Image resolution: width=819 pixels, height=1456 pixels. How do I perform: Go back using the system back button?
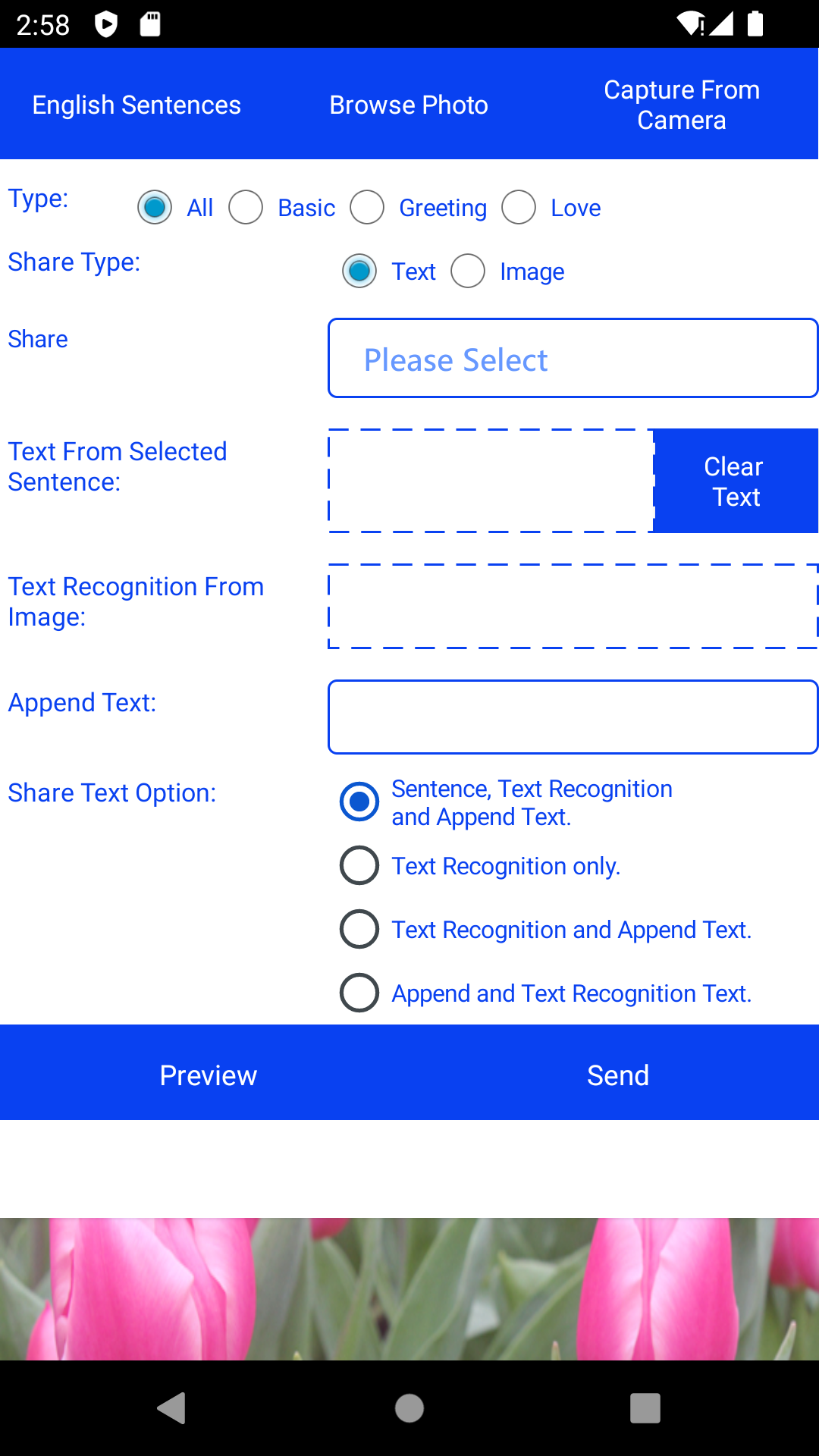(x=173, y=1408)
